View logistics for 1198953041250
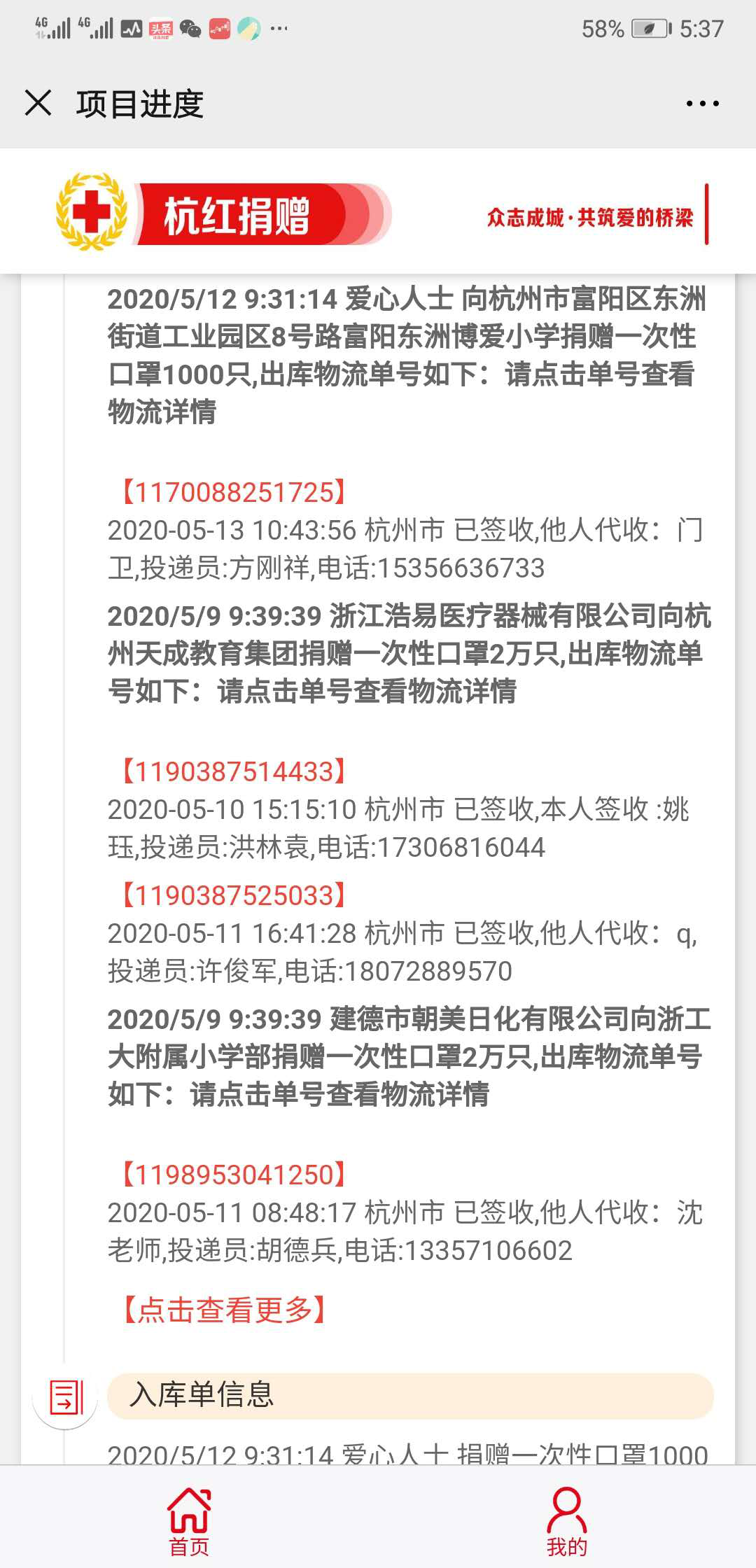The height and width of the screenshot is (1568, 756). coord(234,1175)
